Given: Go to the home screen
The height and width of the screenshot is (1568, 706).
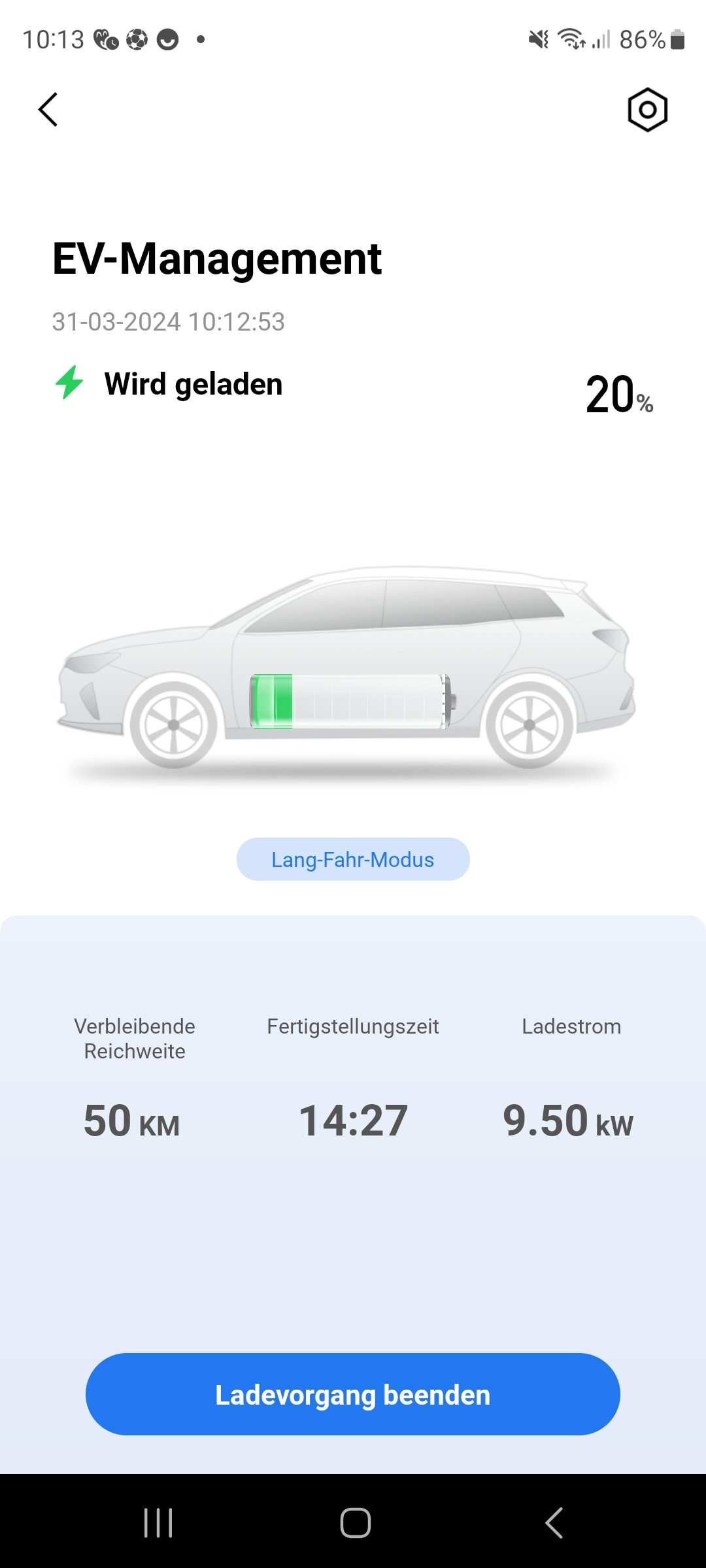Looking at the screenshot, I should point(356,1523).
